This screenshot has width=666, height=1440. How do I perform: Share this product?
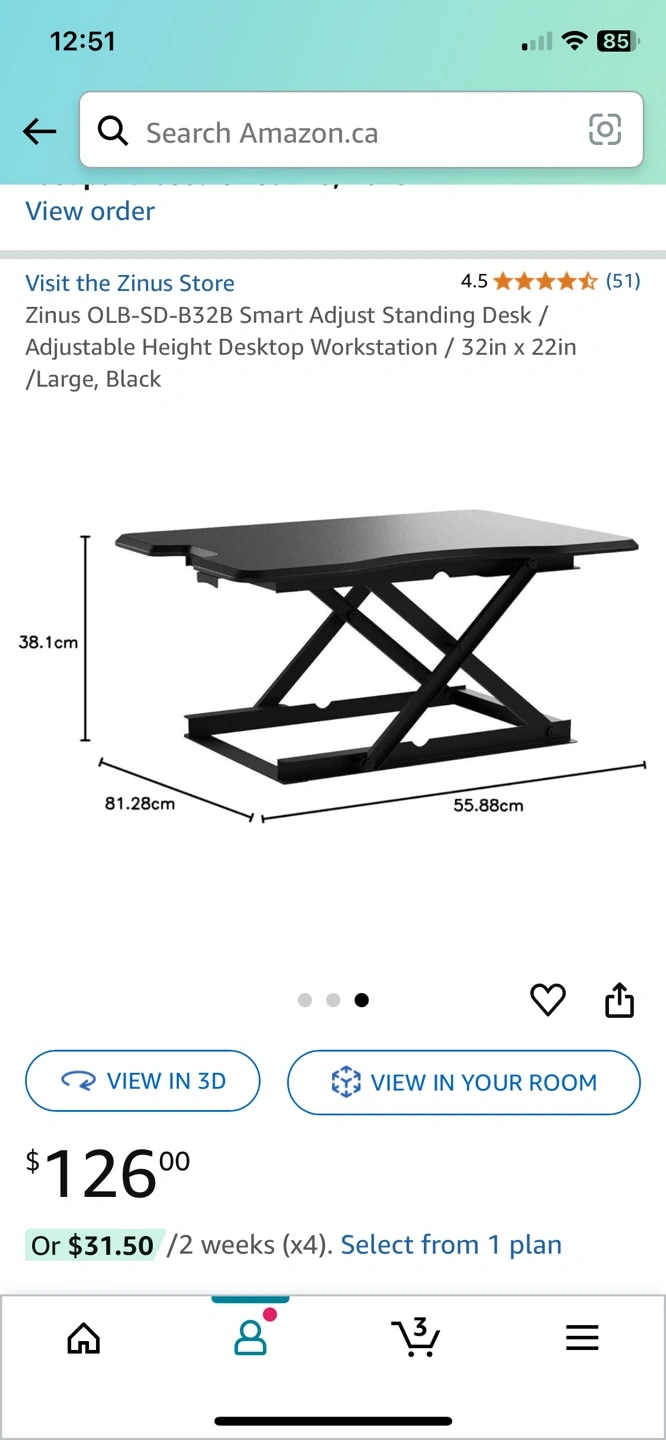pos(620,999)
